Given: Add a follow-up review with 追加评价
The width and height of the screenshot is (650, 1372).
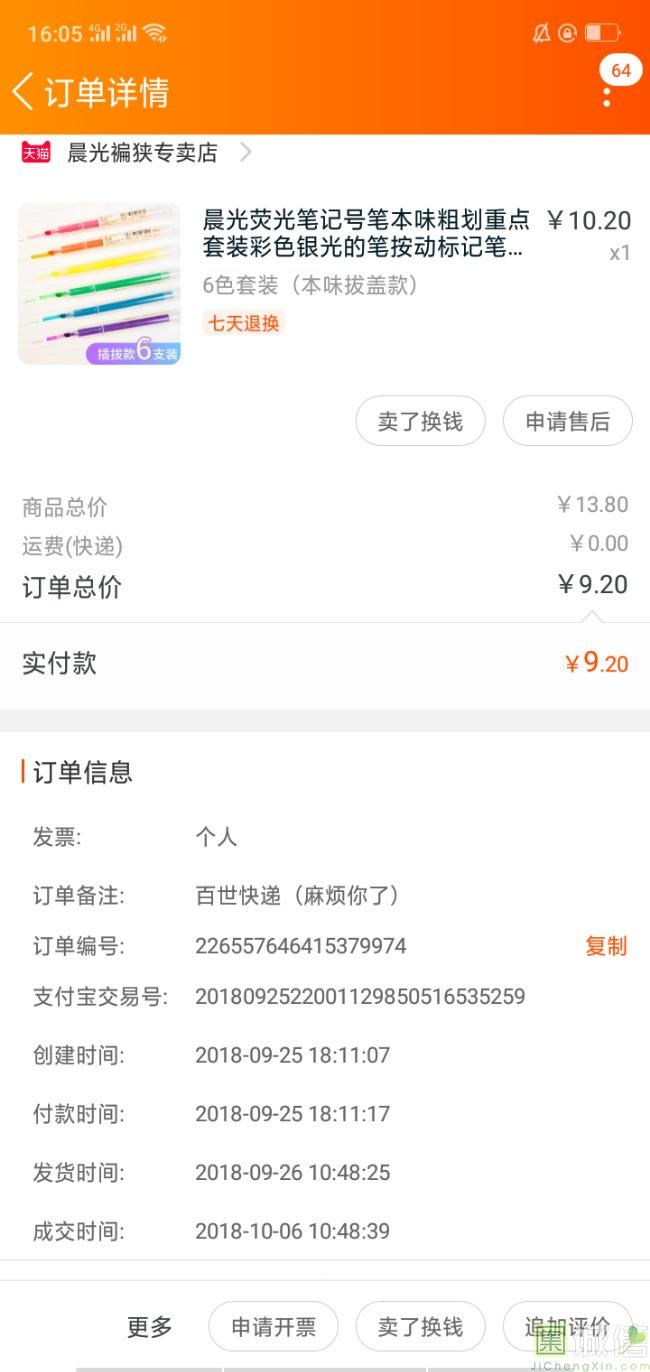Looking at the screenshot, I should [x=567, y=1327].
